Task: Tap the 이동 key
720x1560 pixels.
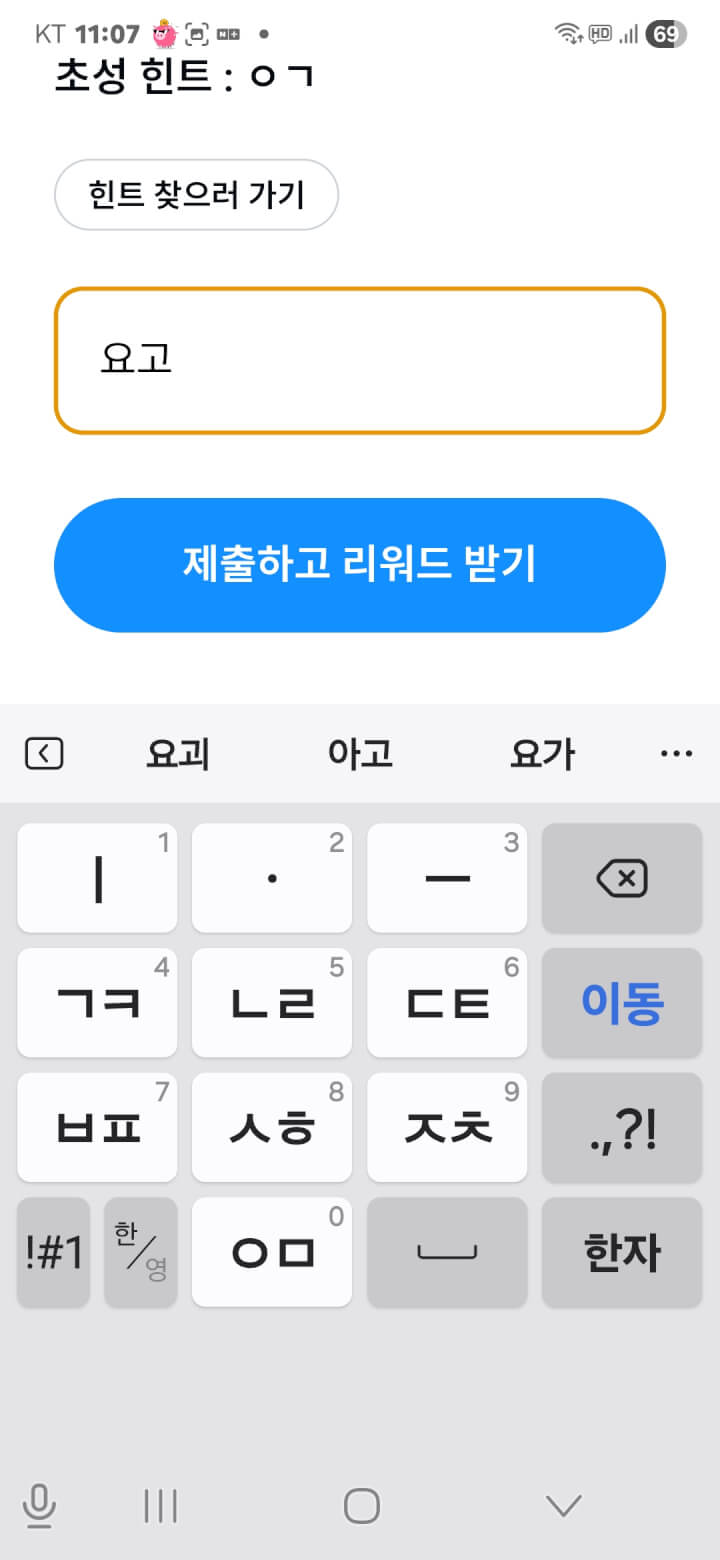Action: [x=621, y=1004]
